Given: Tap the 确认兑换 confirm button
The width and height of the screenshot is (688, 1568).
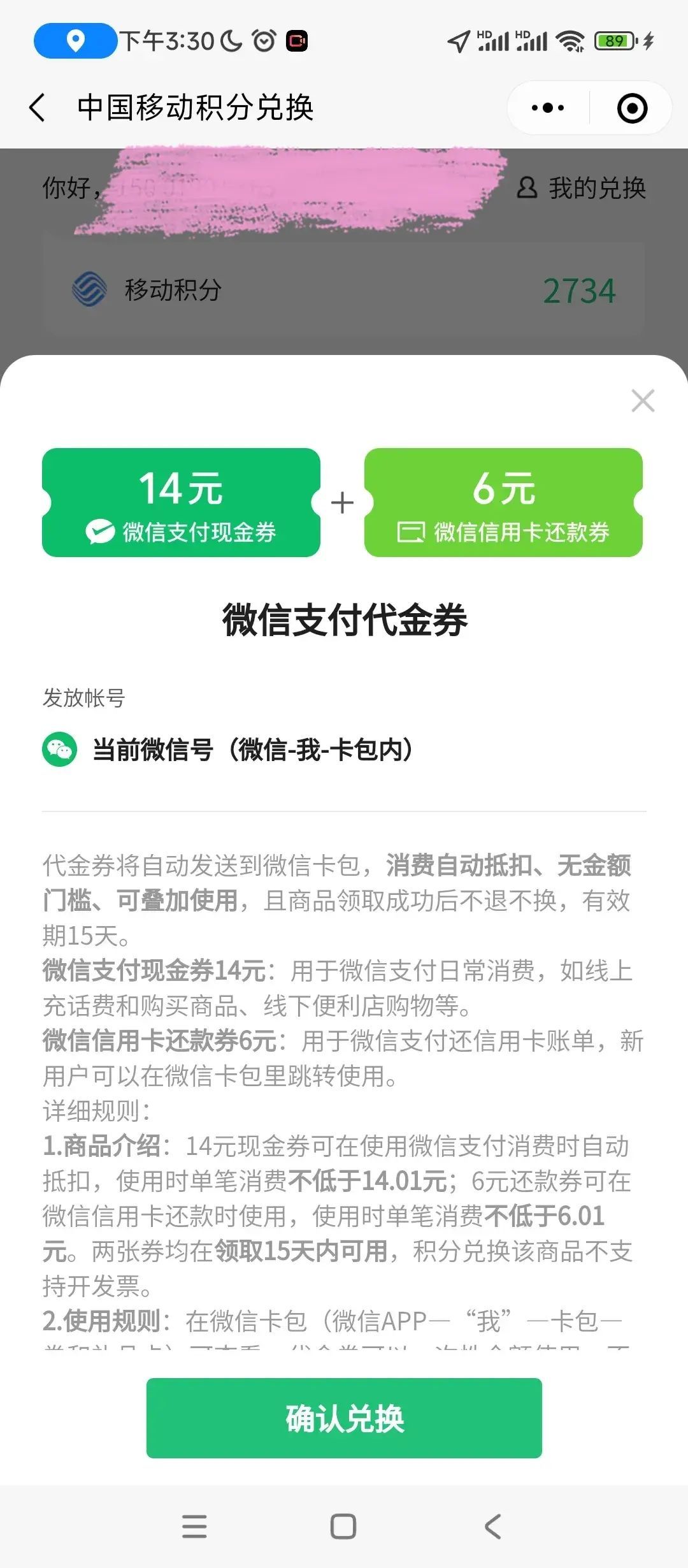Looking at the screenshot, I should point(344,1418).
